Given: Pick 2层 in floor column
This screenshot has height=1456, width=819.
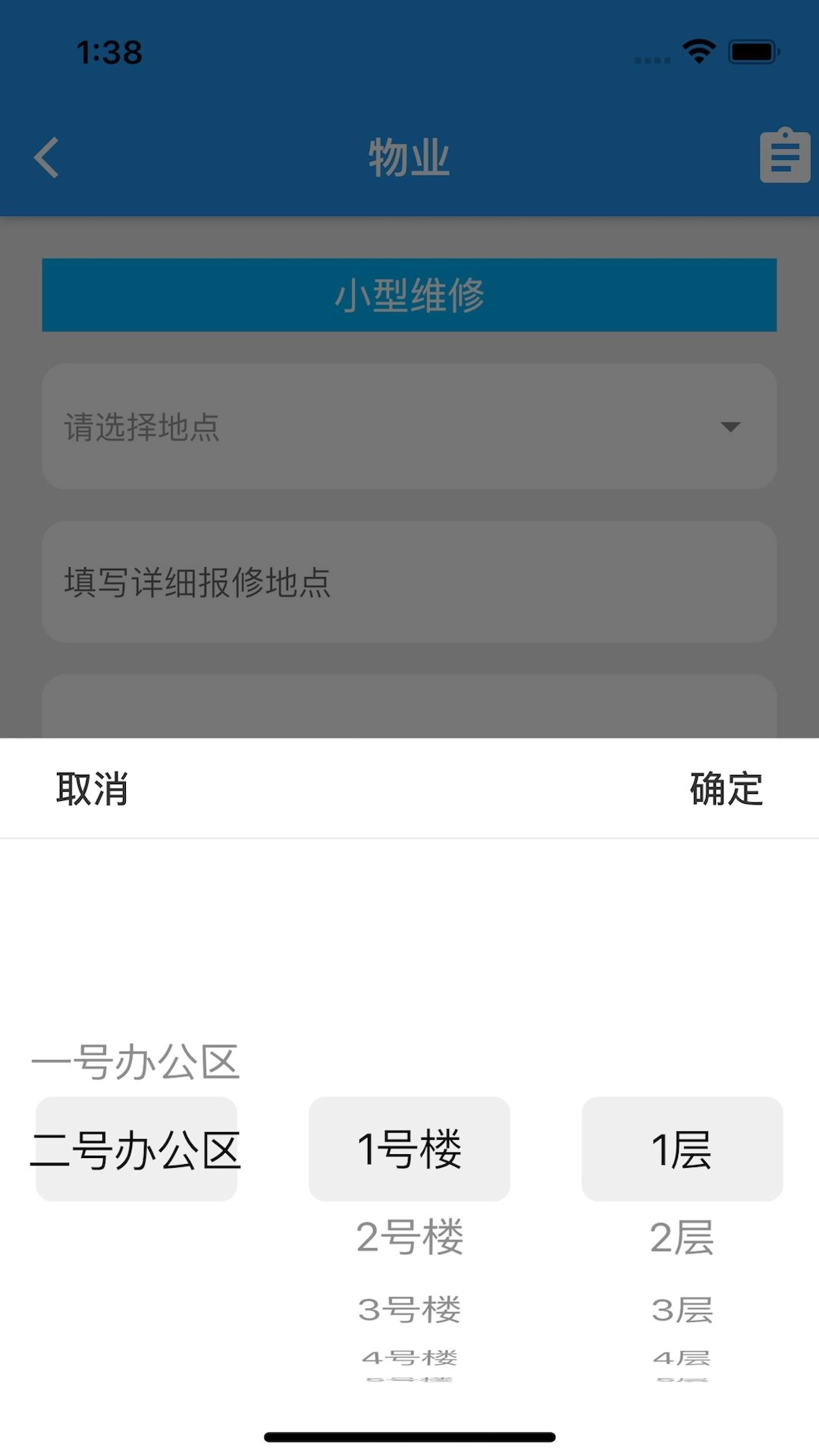Looking at the screenshot, I should click(x=682, y=1238).
